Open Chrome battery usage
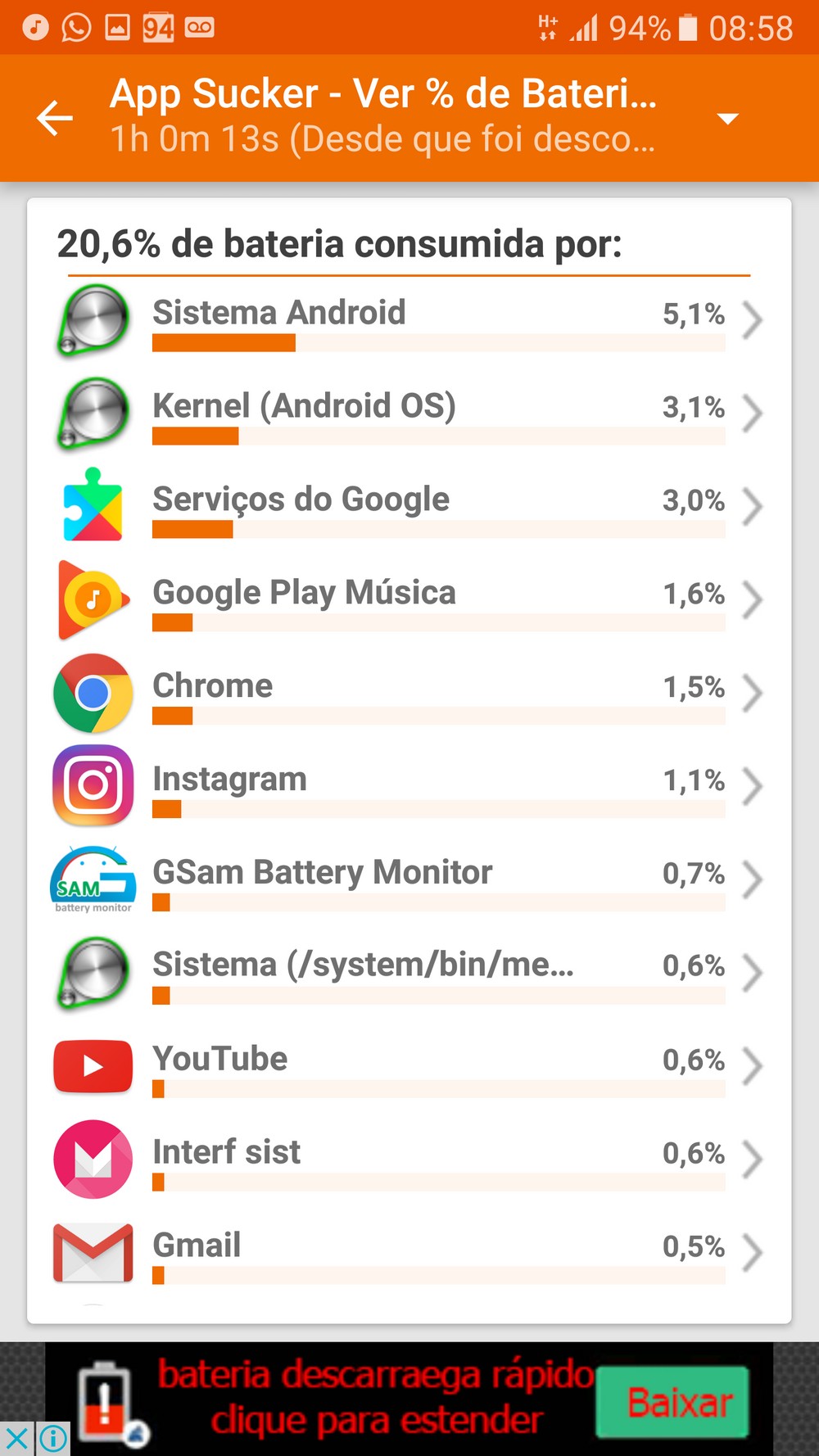The width and height of the screenshot is (819, 1456). [409, 693]
